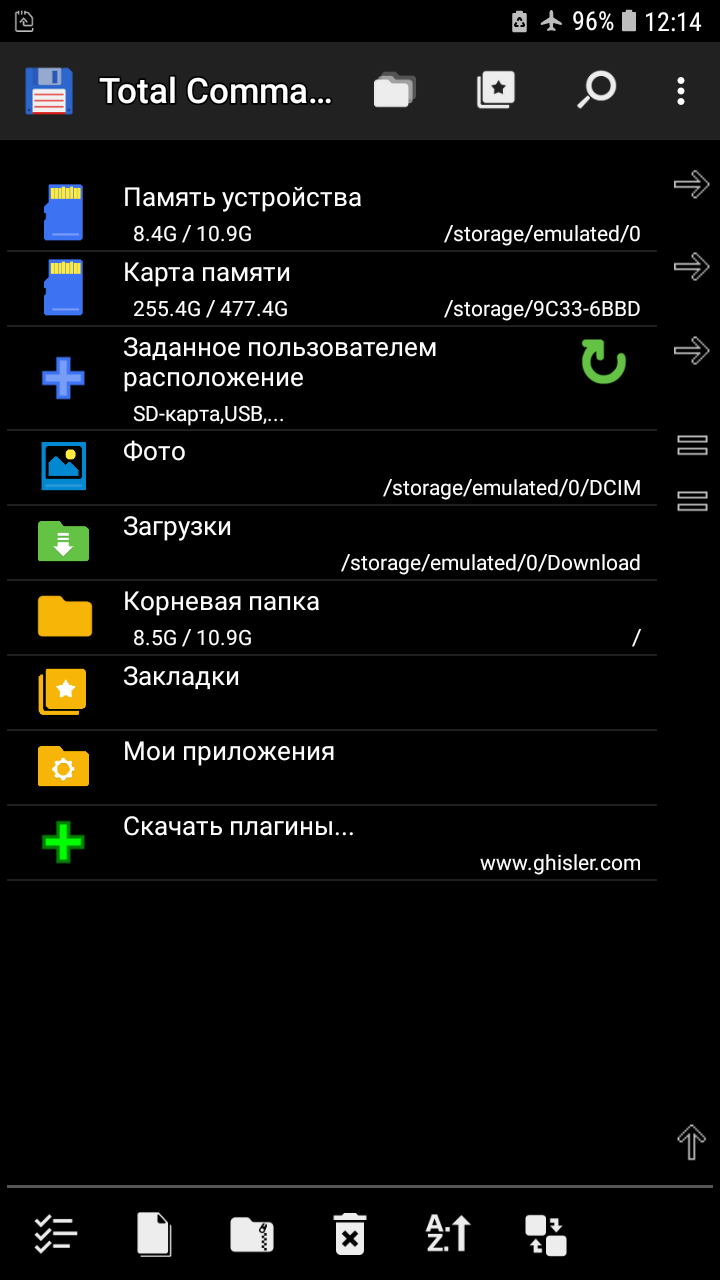Open the Закладки row

pyautogui.click(x=332, y=692)
